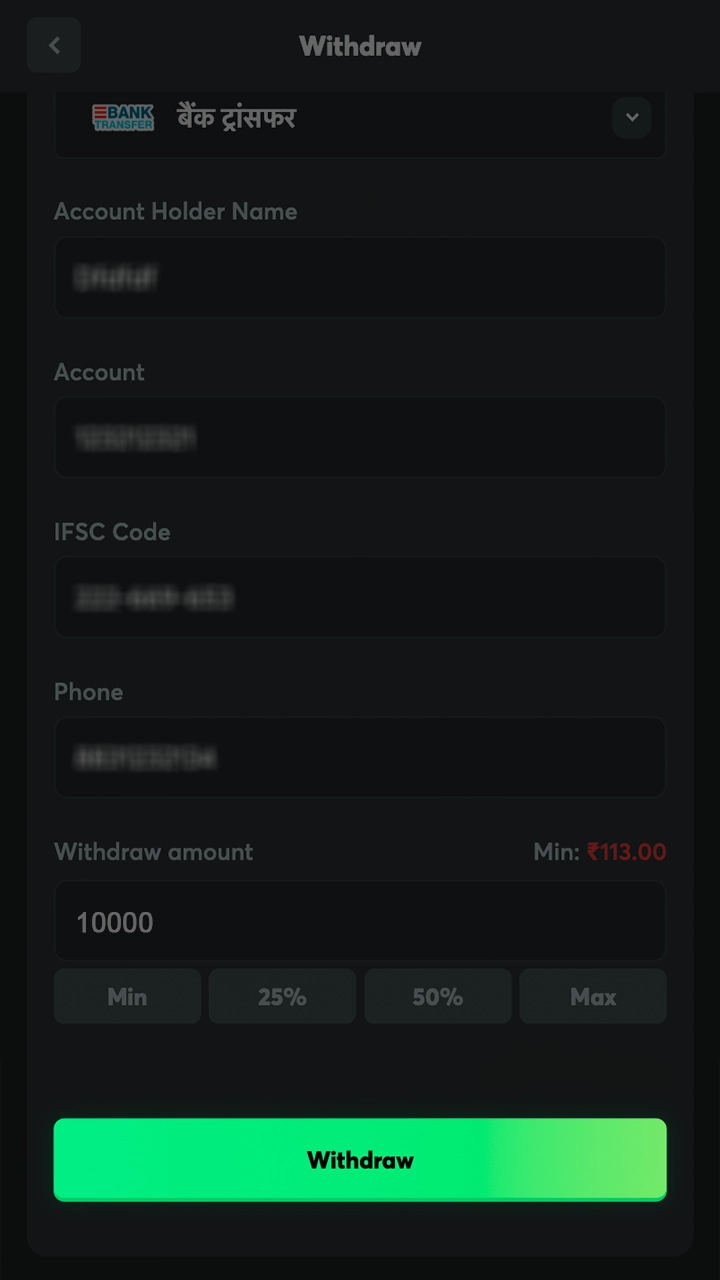The image size is (720, 1280).
Task: Select the 50% withdrawal preset
Action: (437, 996)
